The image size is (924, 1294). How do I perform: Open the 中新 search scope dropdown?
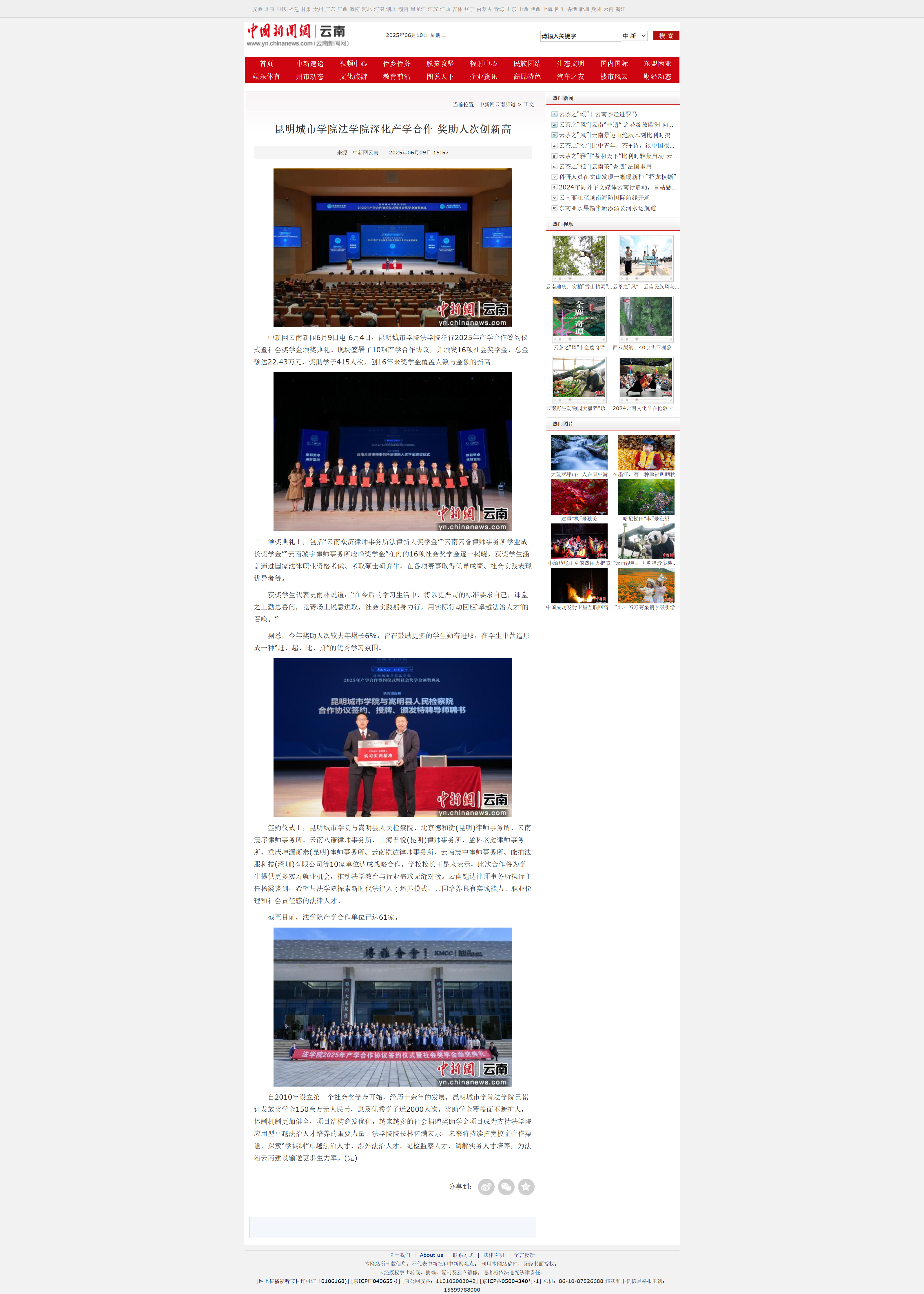pyautogui.click(x=634, y=36)
